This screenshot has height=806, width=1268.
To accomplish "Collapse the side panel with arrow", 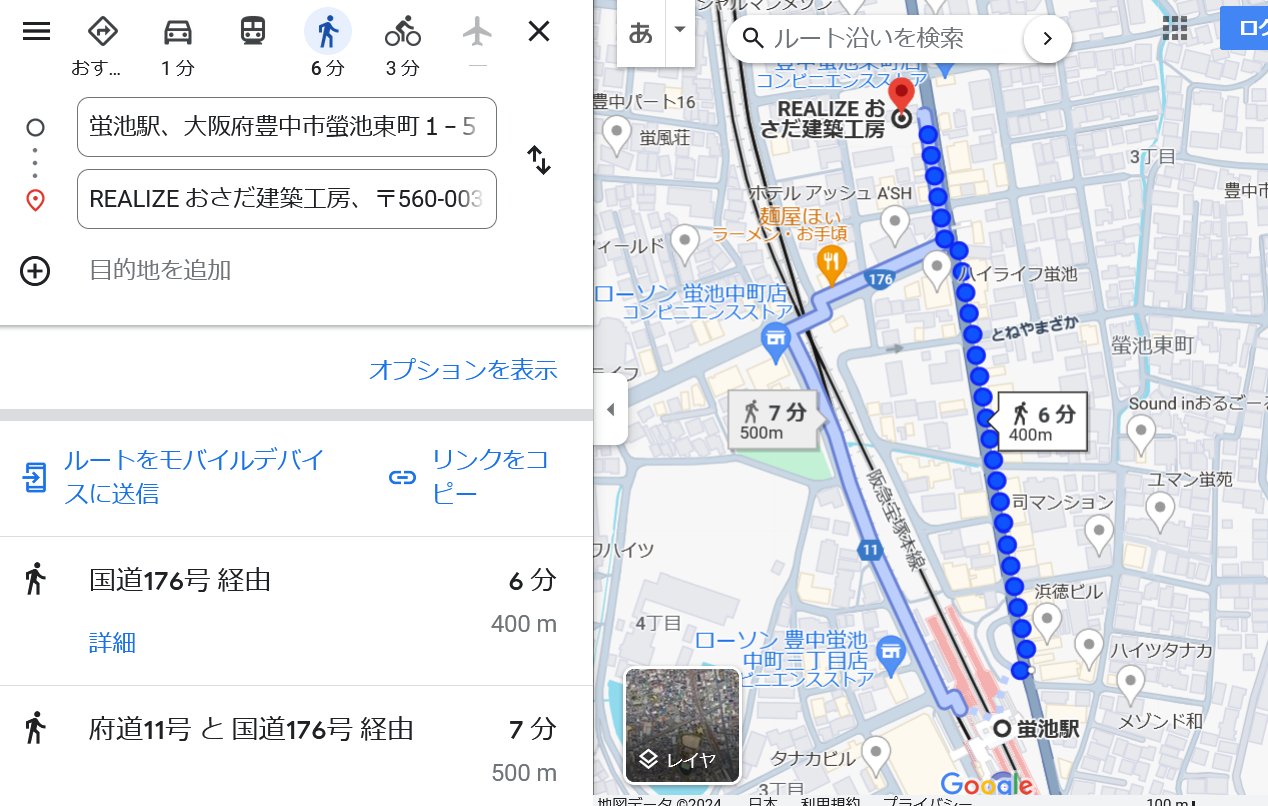I will 610,409.
